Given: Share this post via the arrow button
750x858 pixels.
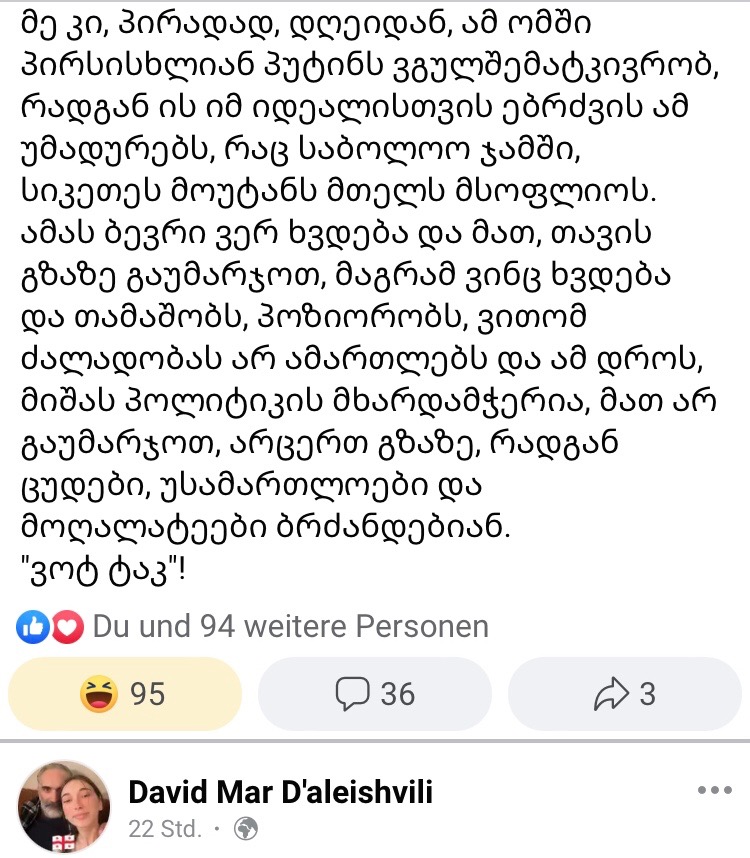Looking at the screenshot, I should 625,694.
